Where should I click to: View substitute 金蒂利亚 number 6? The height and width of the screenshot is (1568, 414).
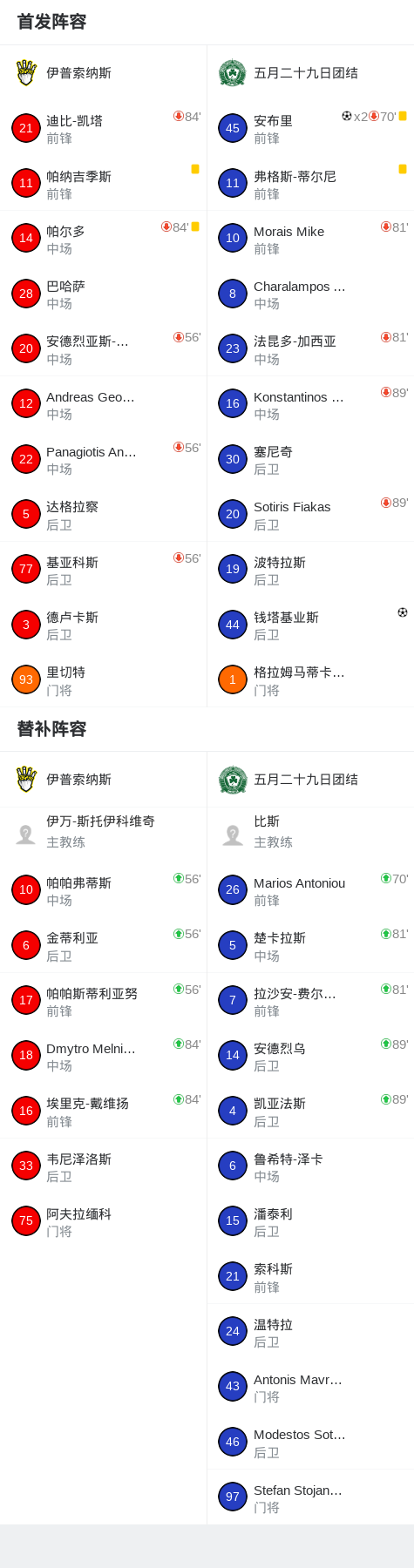(103, 945)
